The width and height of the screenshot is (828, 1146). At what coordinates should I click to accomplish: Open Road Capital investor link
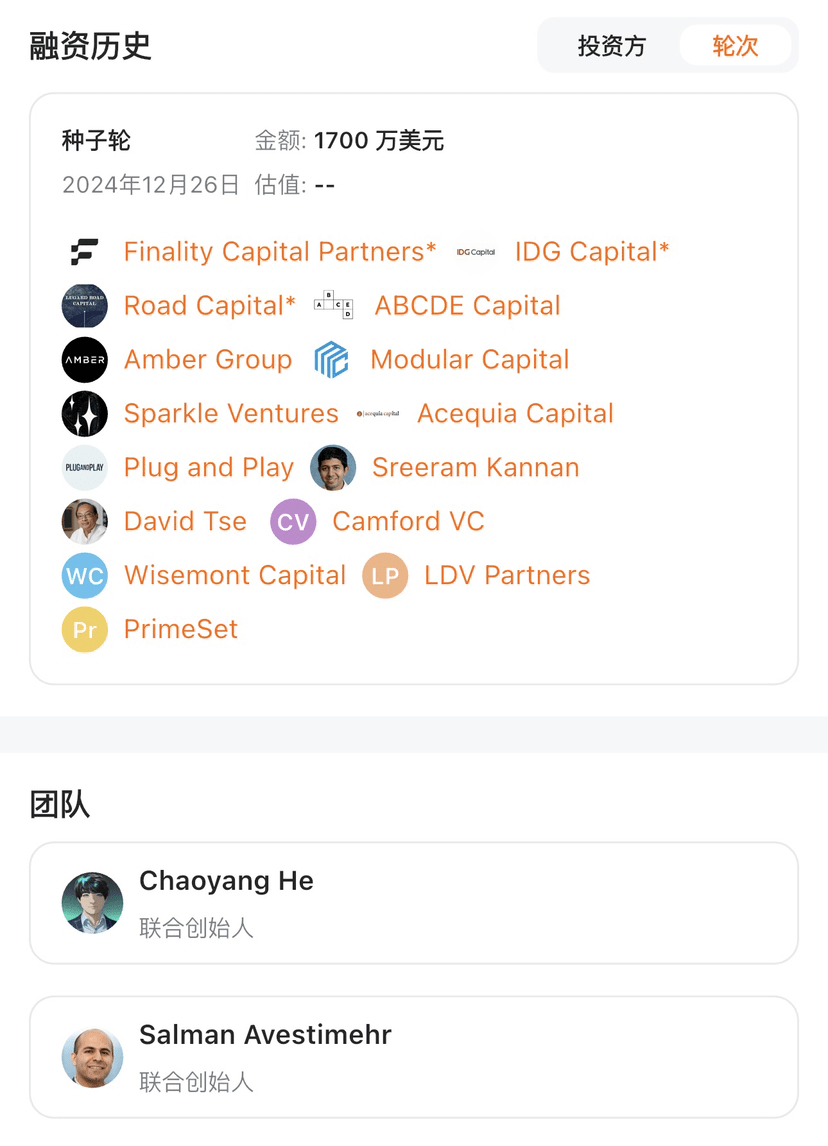[209, 306]
